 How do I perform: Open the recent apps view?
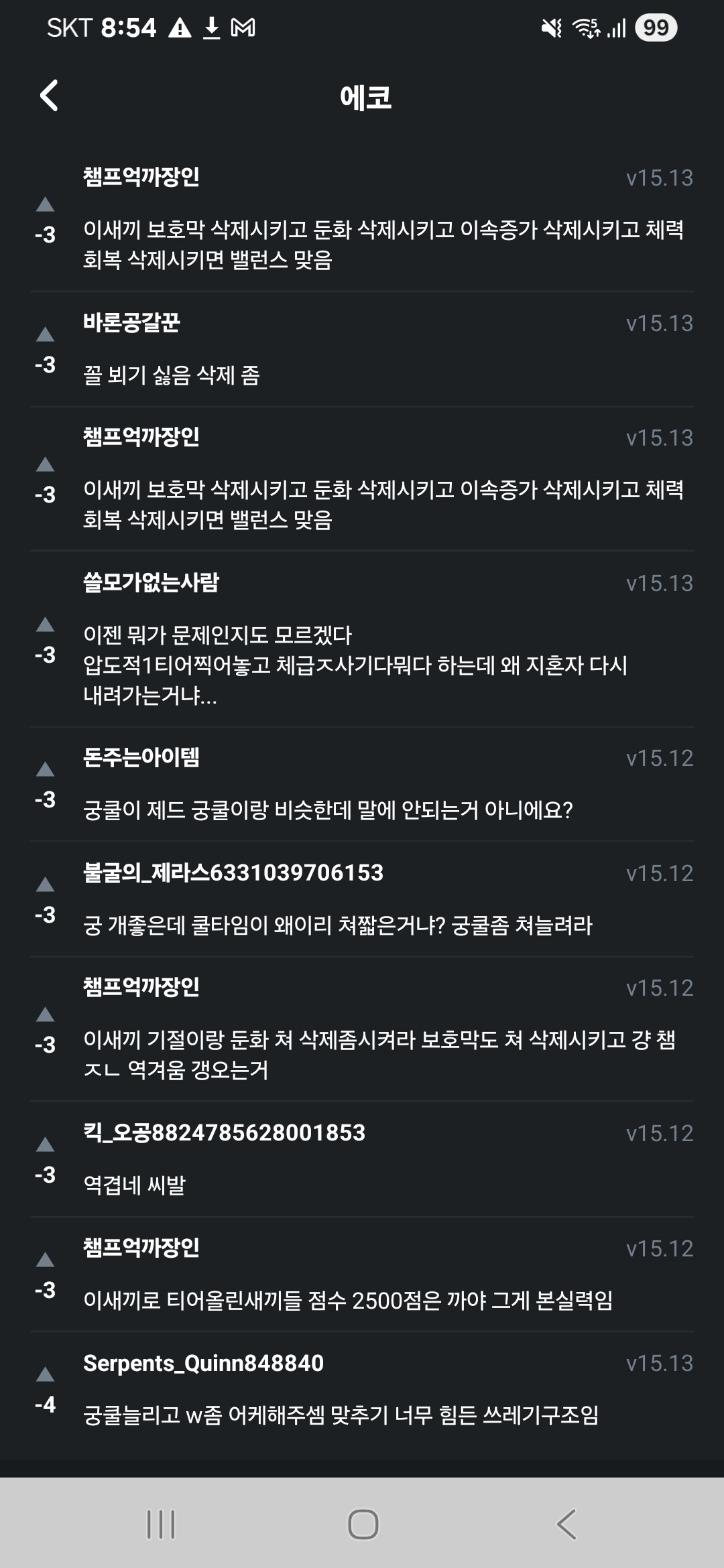click(x=161, y=1524)
